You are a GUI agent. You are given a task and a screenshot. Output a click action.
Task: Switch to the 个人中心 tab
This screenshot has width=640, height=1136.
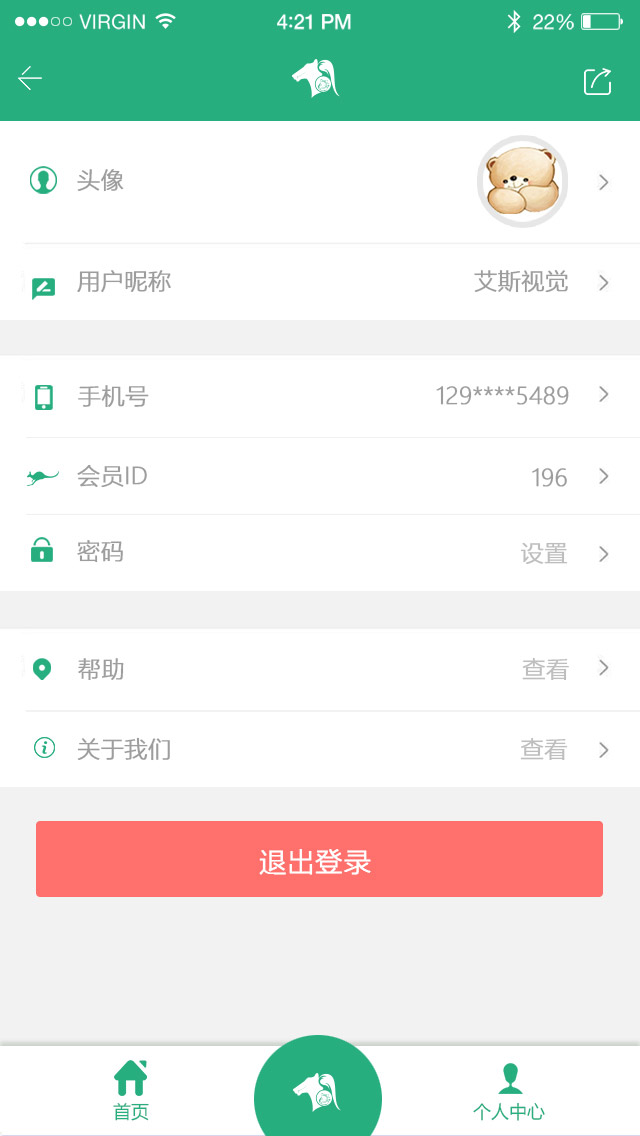509,1090
